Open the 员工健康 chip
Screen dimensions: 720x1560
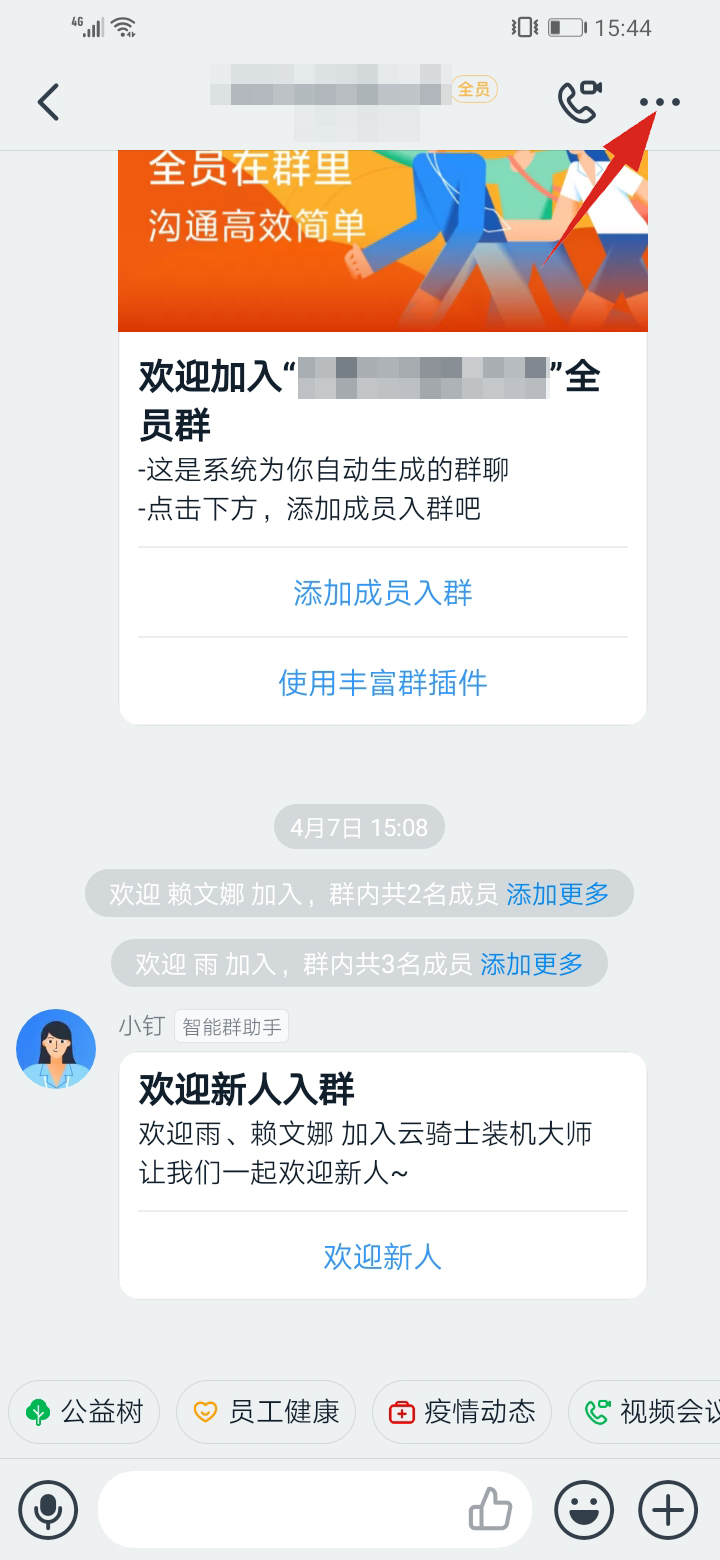pyautogui.click(x=266, y=1412)
